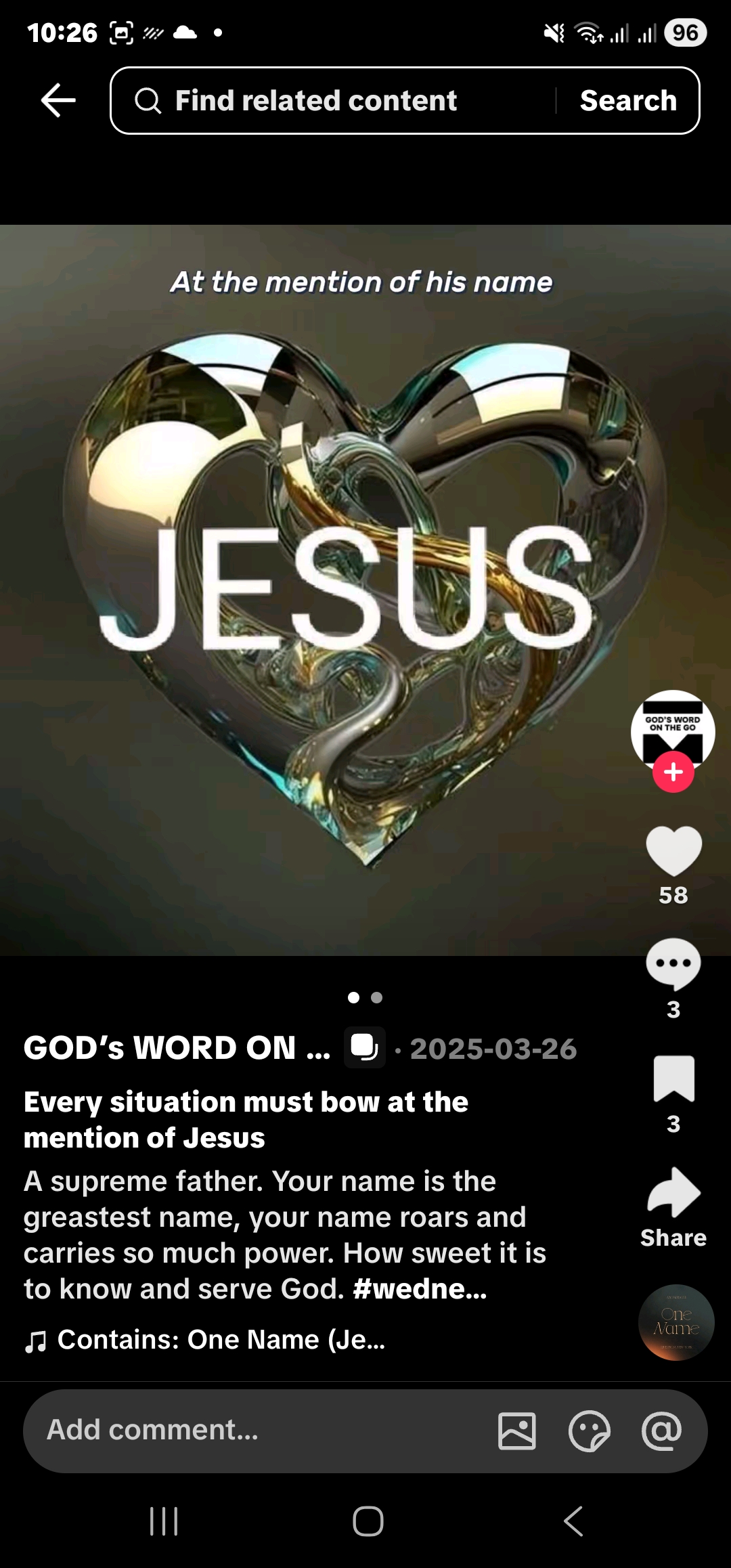Image resolution: width=731 pixels, height=1568 pixels.
Task: Tap the photo slide page indicator dots
Action: point(365,997)
